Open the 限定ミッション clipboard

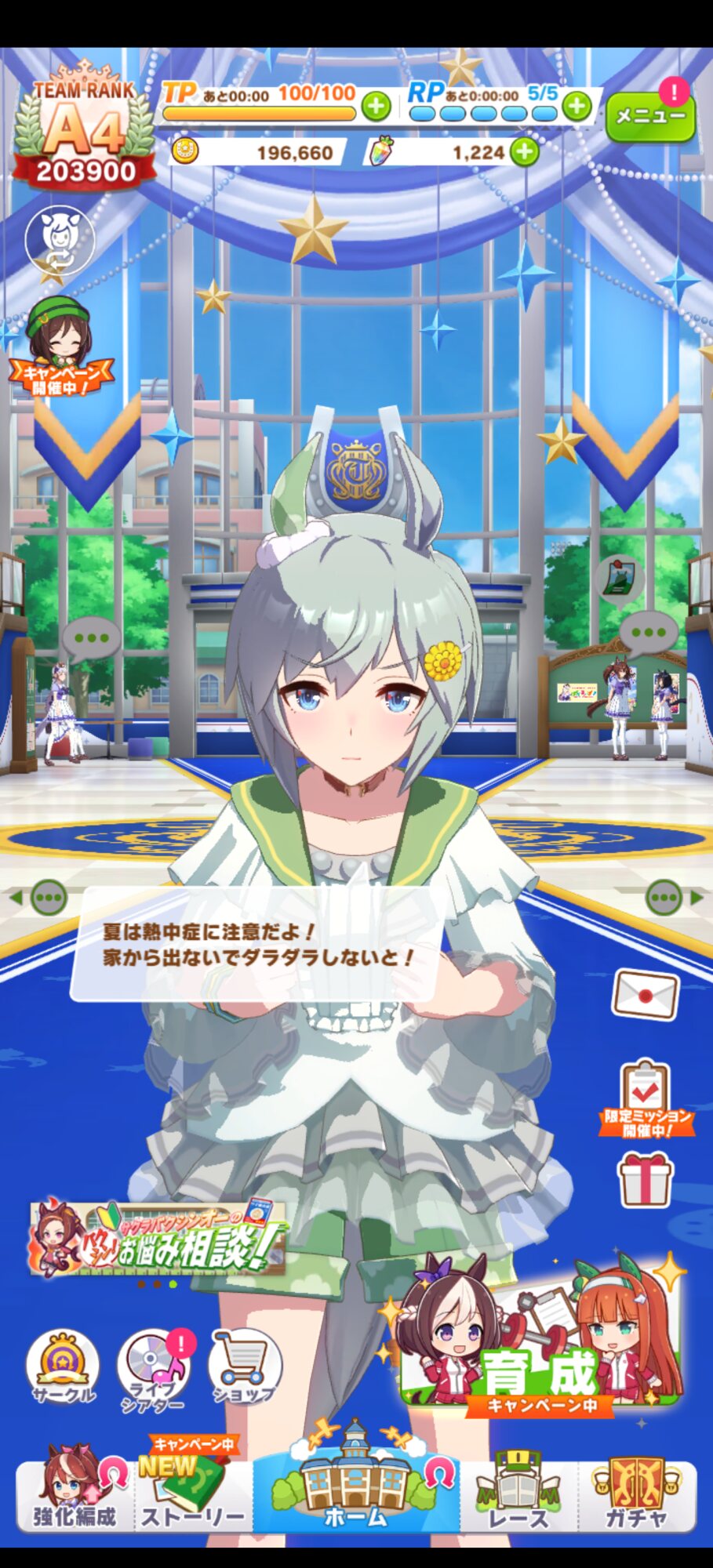(x=646, y=1099)
